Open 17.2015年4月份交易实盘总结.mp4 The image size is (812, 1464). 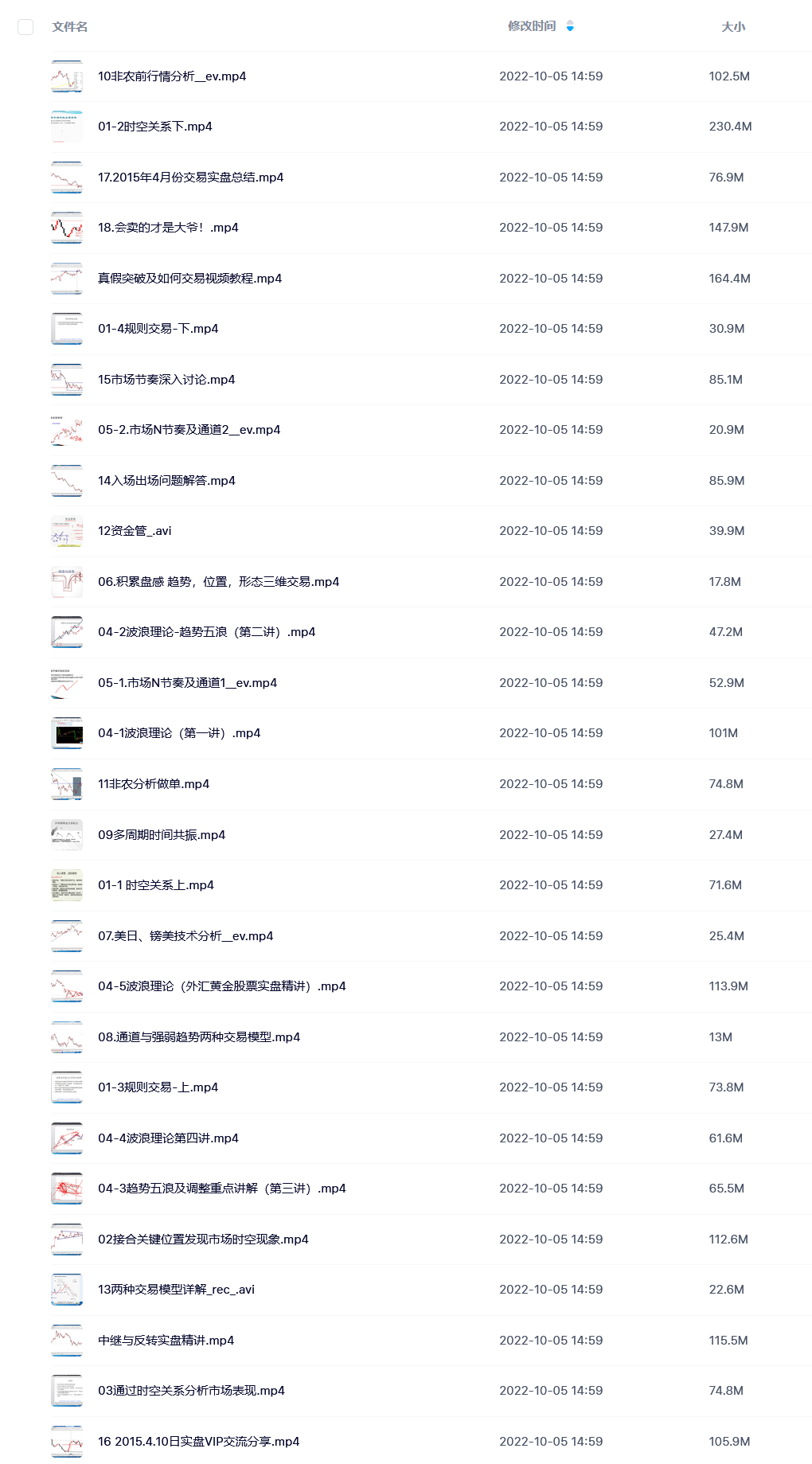pos(191,178)
